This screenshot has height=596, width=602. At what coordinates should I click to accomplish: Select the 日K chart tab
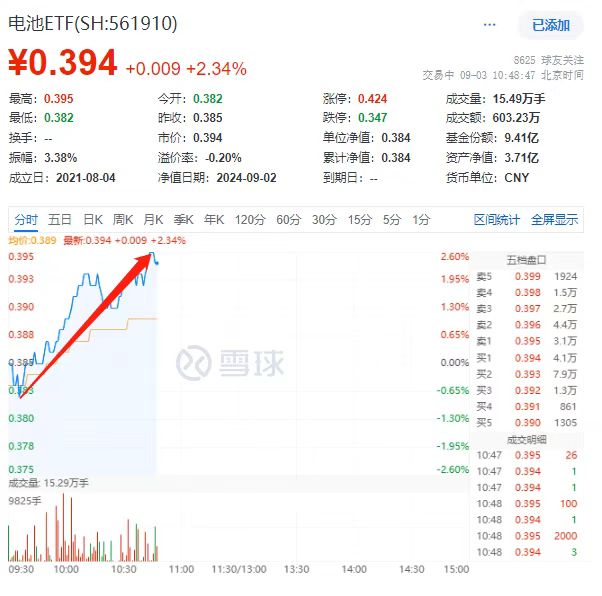click(92, 219)
